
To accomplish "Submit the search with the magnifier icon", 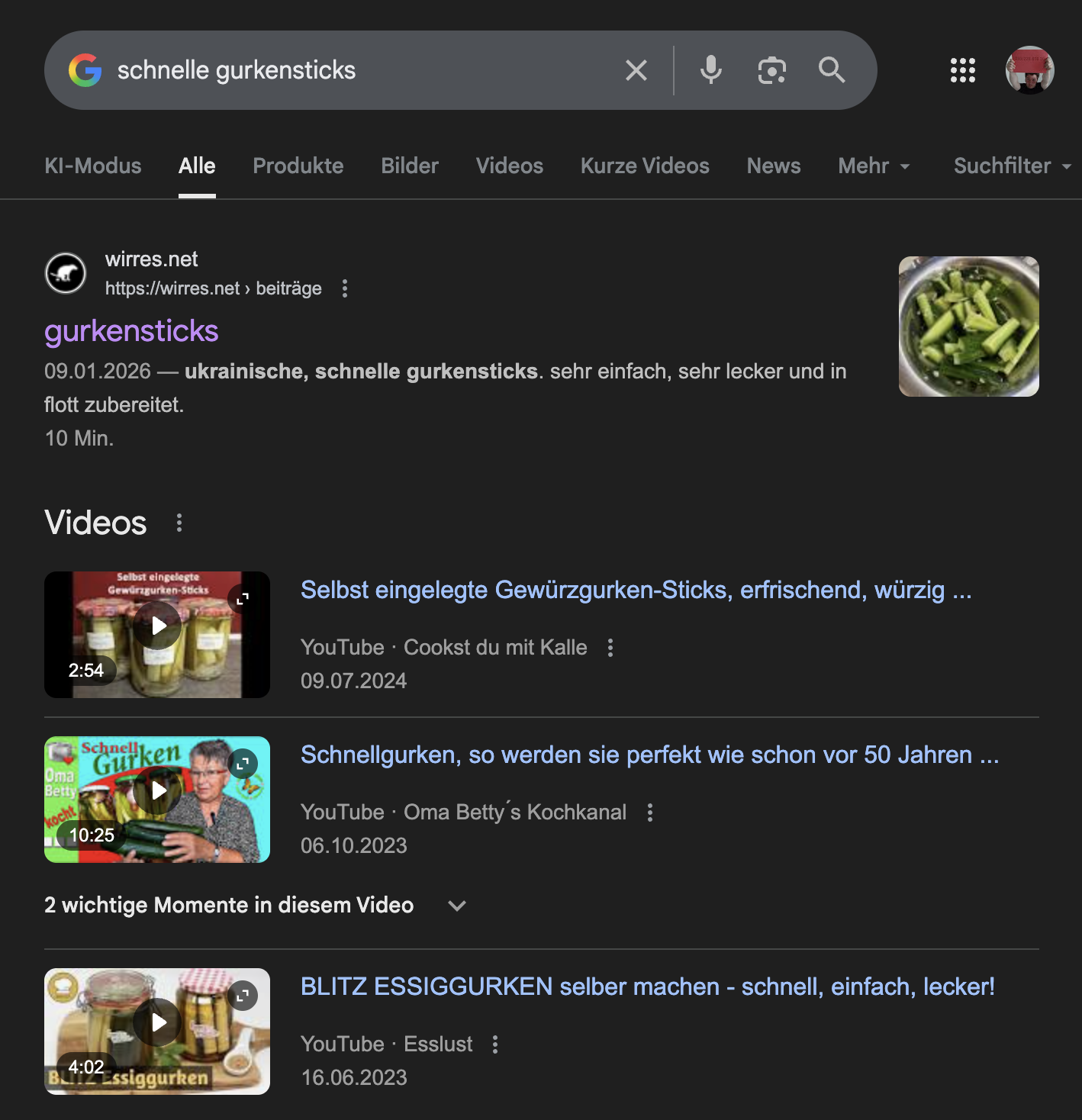I will (832, 71).
